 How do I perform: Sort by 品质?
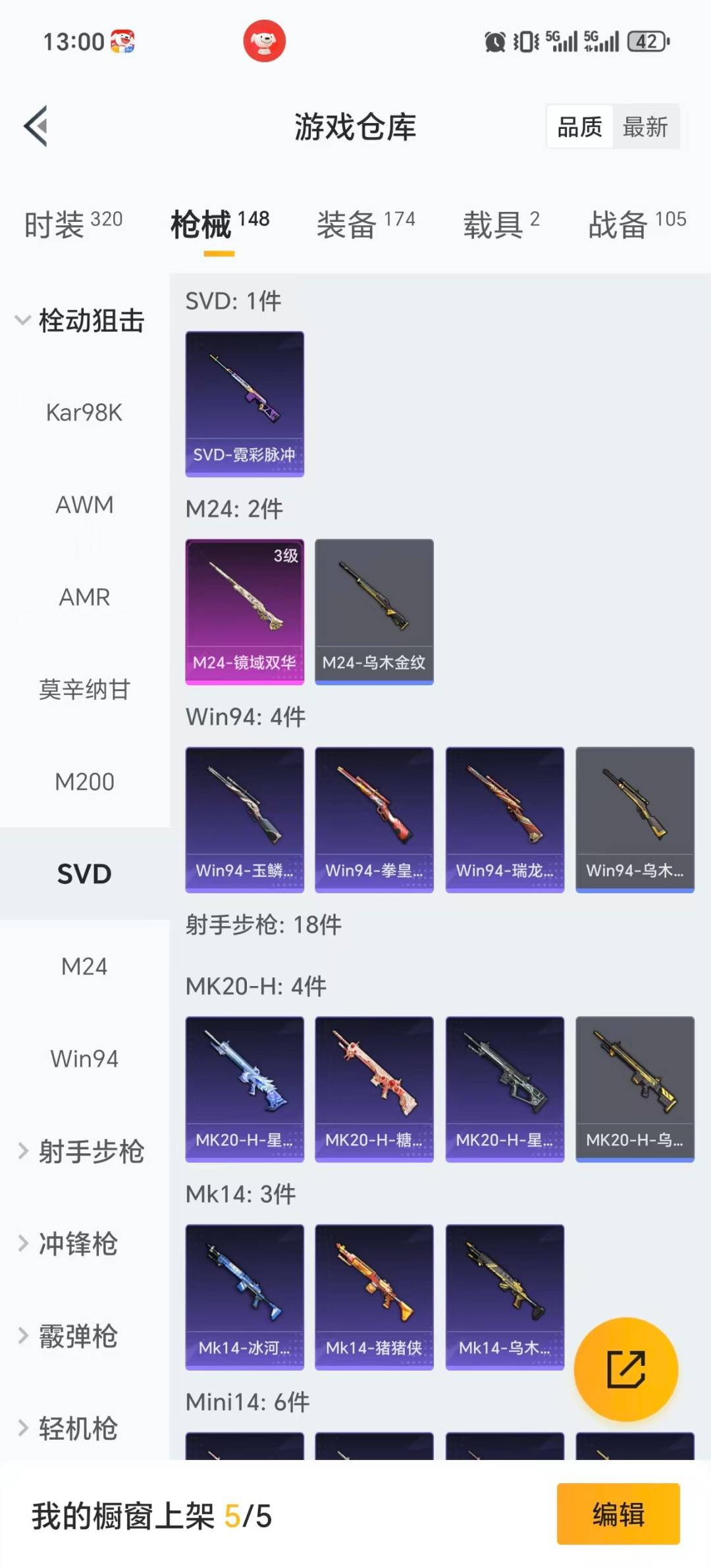tap(579, 126)
